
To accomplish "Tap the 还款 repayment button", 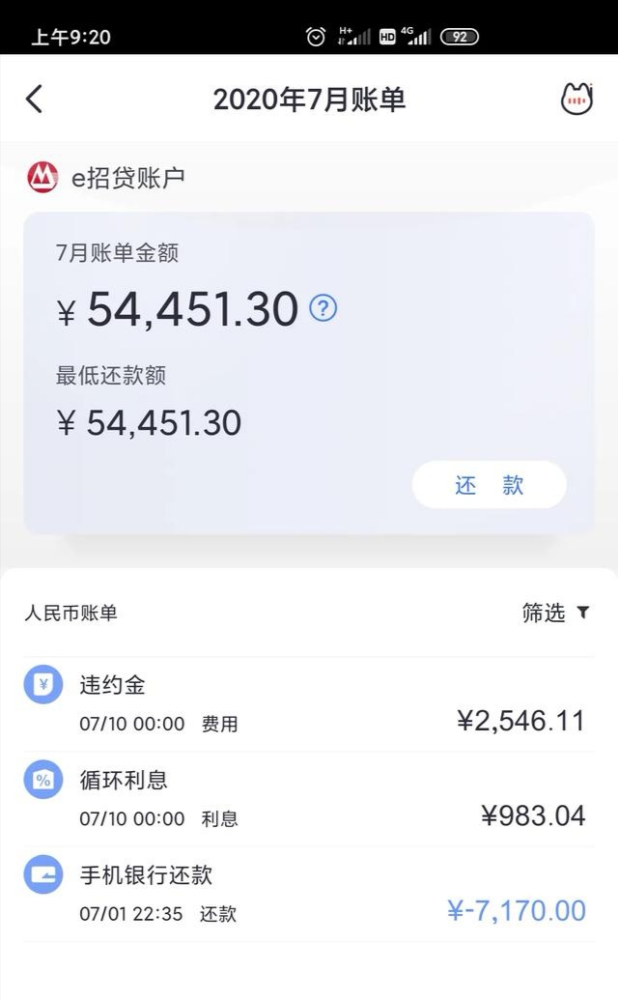I will [x=489, y=486].
